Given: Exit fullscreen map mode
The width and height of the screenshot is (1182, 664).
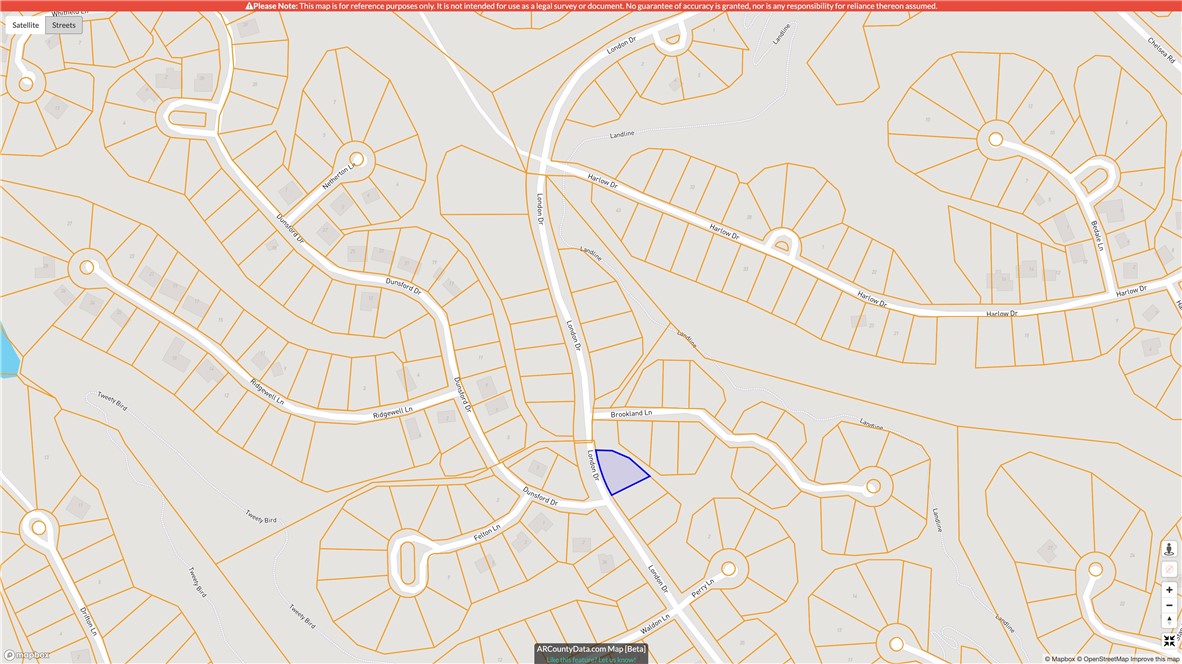Looking at the screenshot, I should (1169, 641).
